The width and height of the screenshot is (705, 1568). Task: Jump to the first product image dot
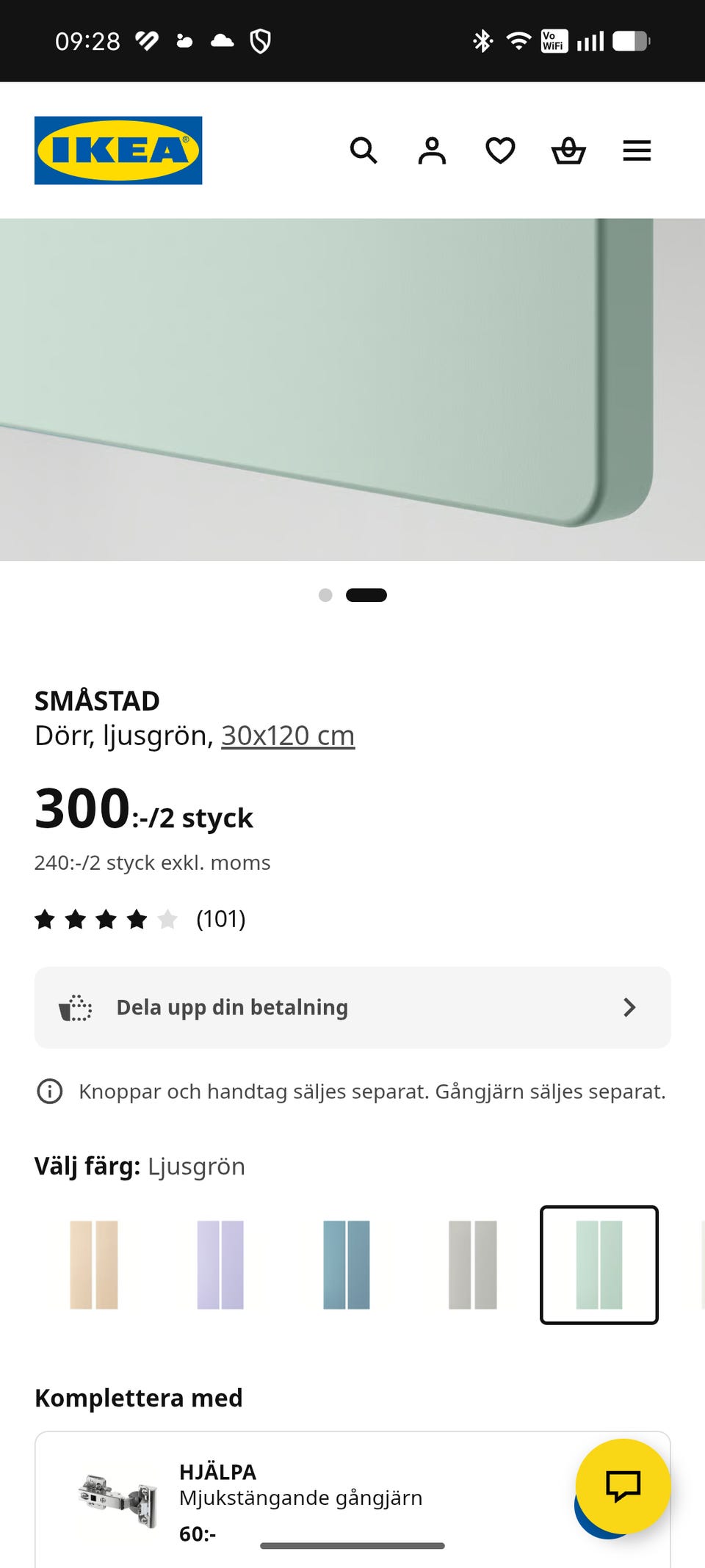[325, 595]
